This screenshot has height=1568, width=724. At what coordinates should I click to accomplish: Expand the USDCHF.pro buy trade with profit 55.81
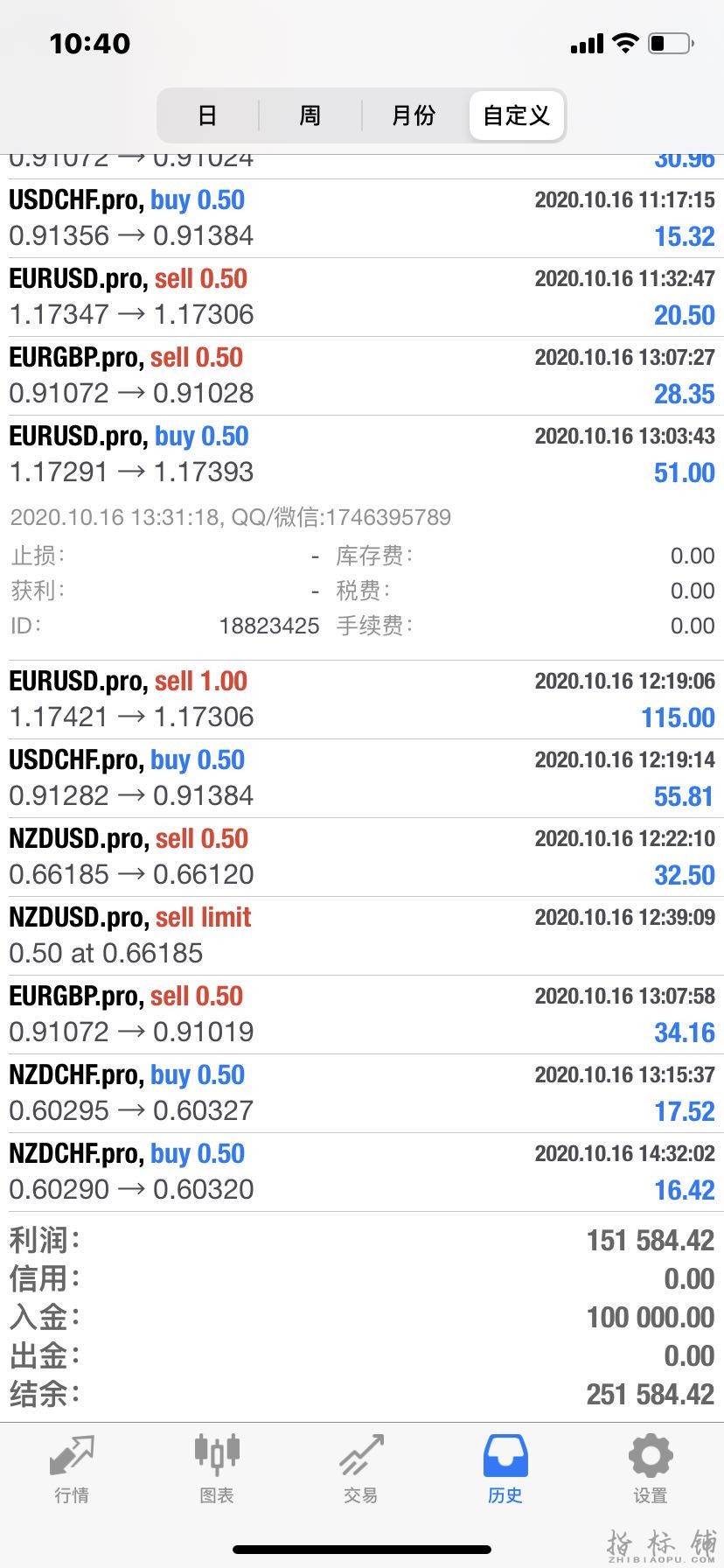[x=362, y=778]
